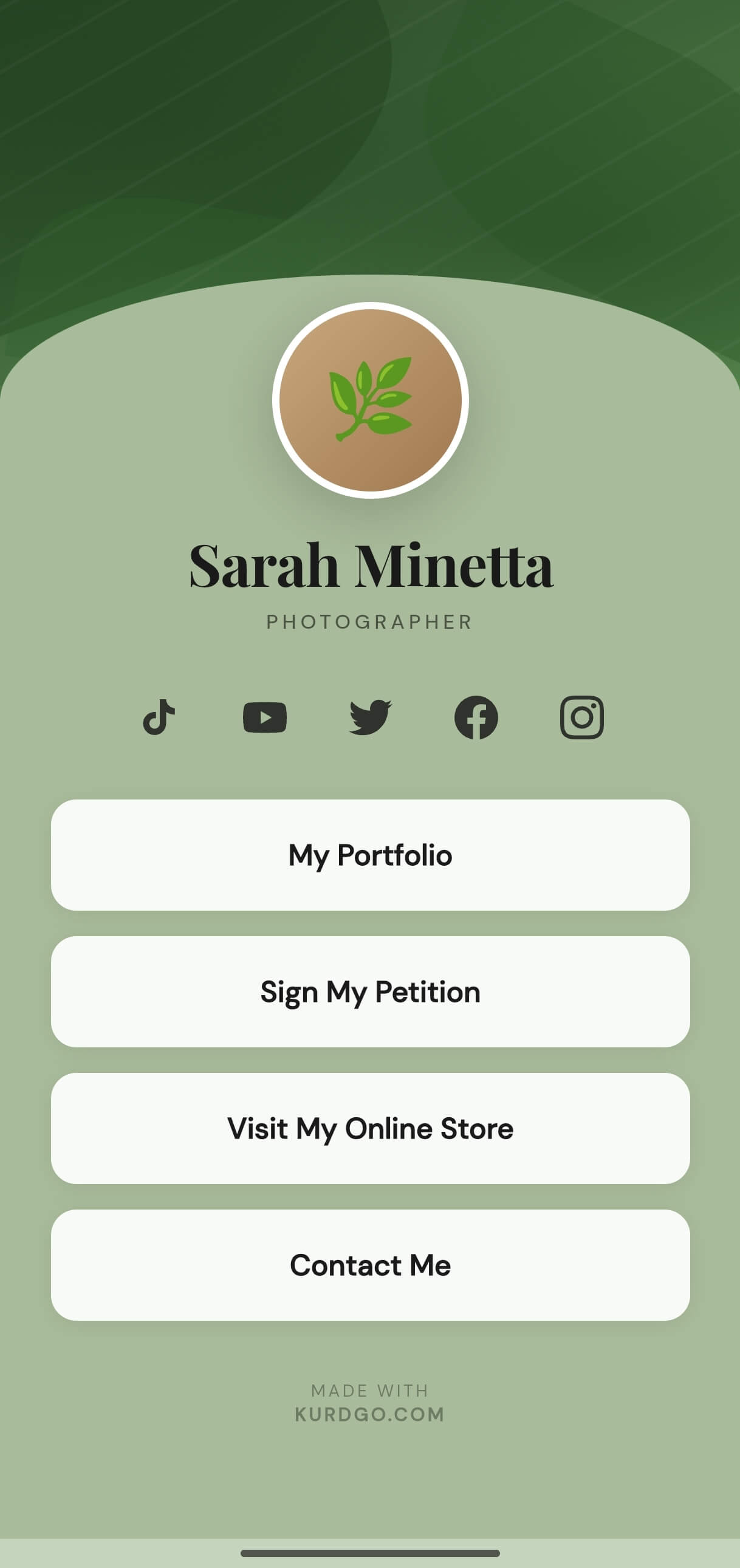Open Sarah's TikTok profile
740x1568 pixels.
pyautogui.click(x=159, y=717)
